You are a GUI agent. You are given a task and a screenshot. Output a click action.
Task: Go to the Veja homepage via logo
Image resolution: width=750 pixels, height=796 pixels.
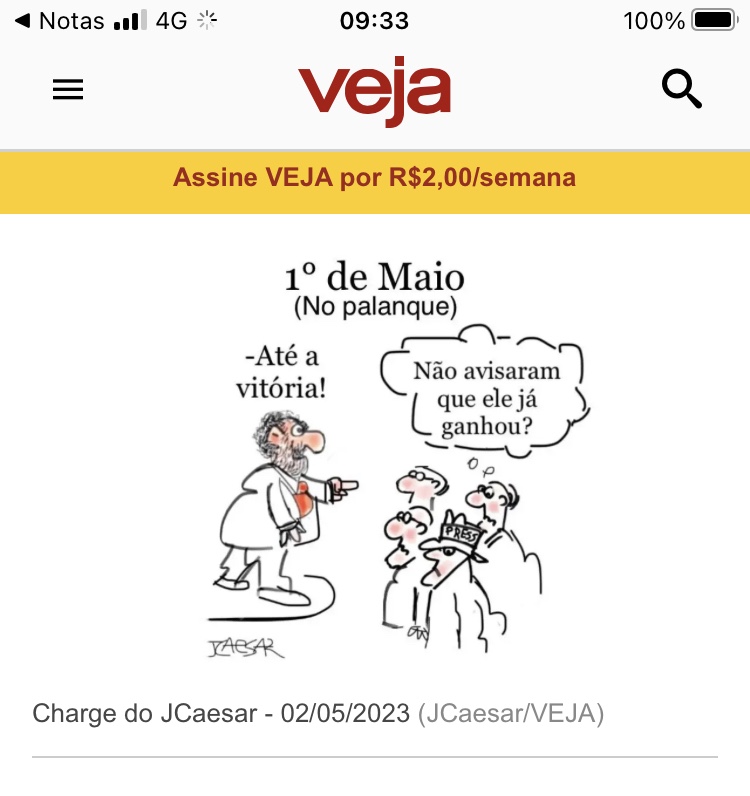click(374, 92)
